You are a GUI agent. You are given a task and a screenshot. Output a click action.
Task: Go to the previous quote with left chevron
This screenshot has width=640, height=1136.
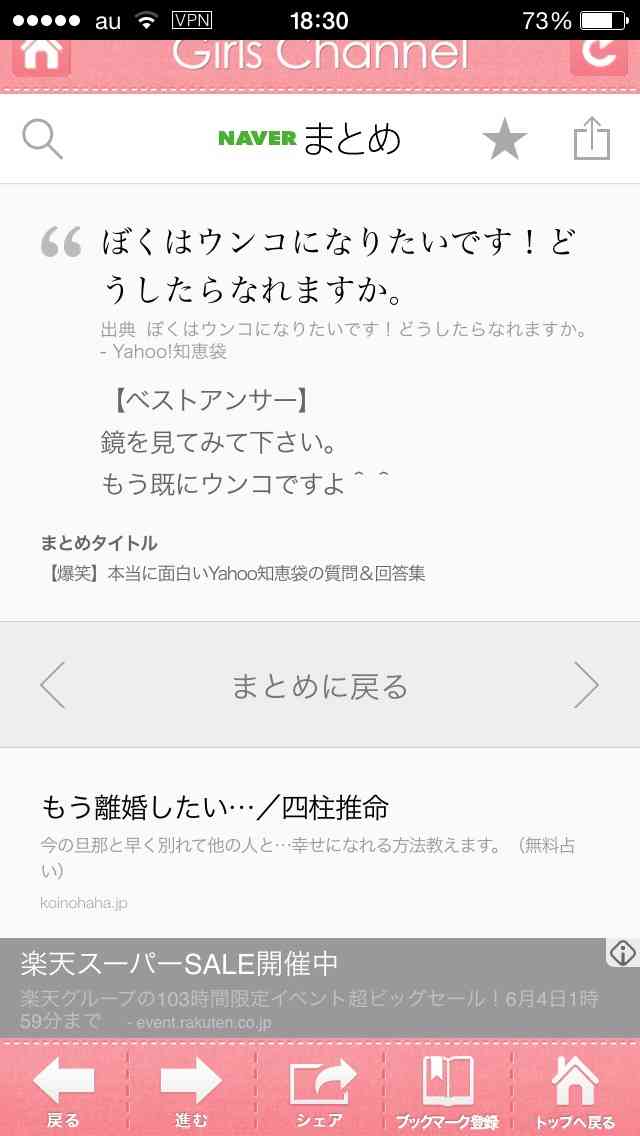(x=52, y=686)
